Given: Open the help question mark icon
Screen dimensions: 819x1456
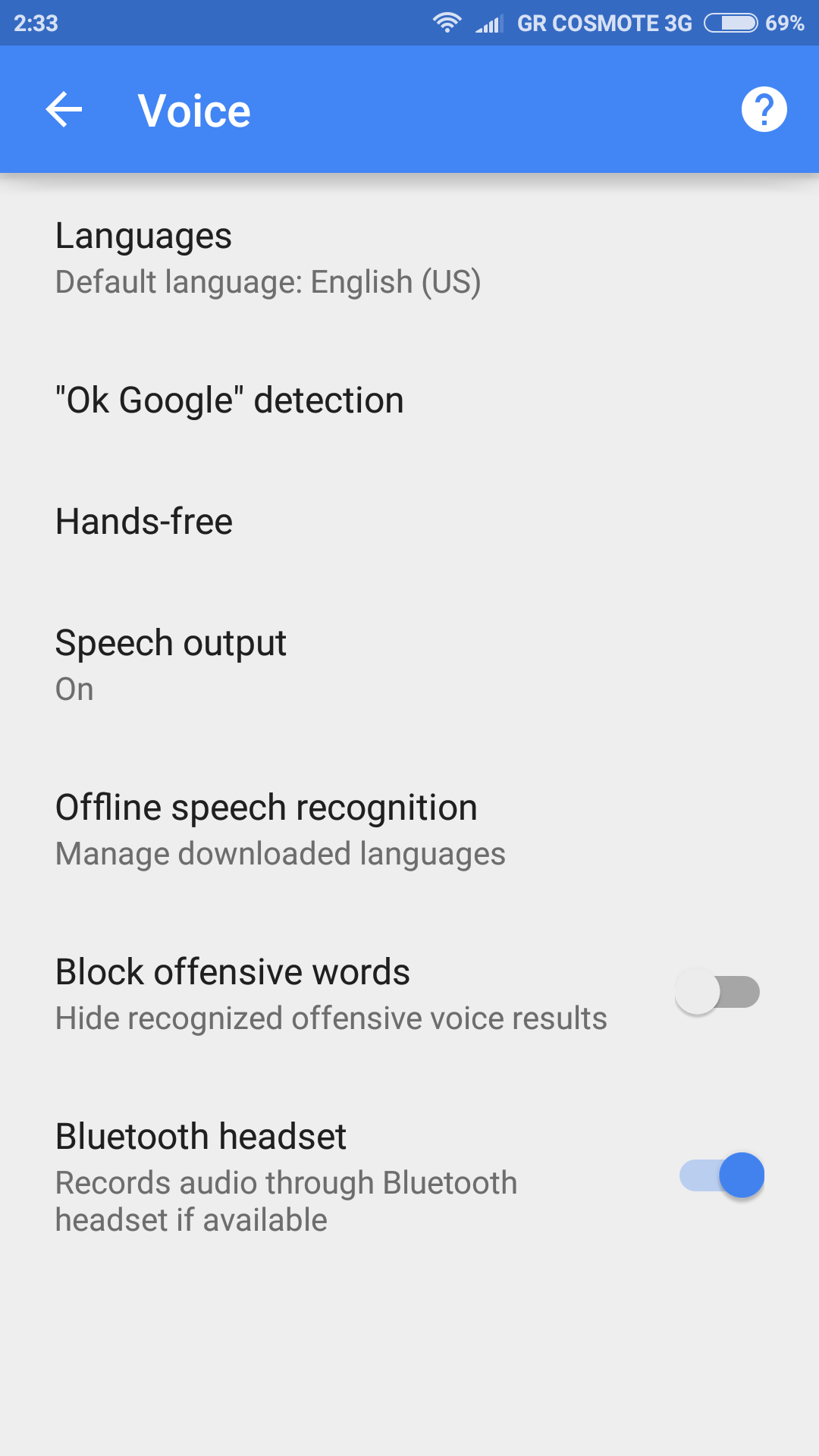Looking at the screenshot, I should click(764, 110).
